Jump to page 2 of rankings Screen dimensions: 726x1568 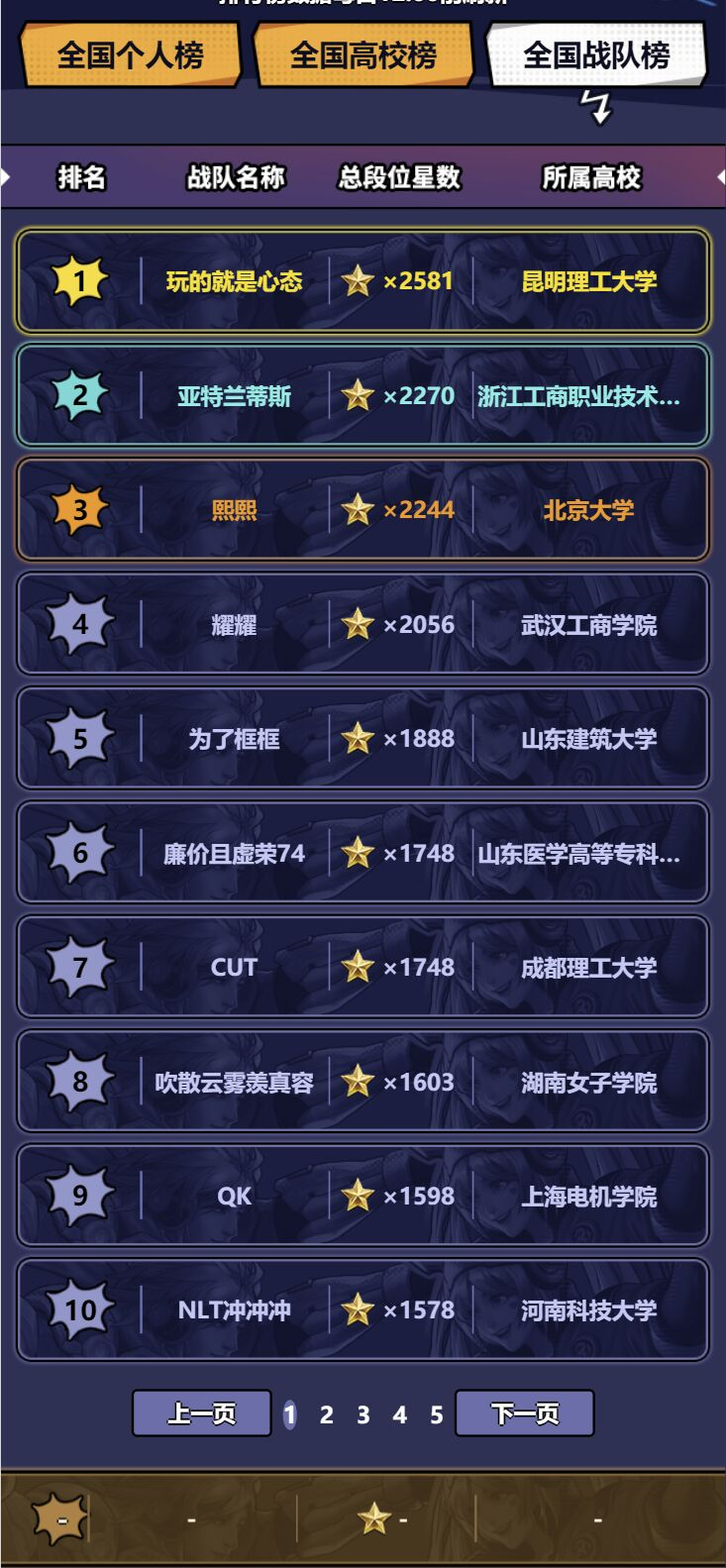point(327,1415)
